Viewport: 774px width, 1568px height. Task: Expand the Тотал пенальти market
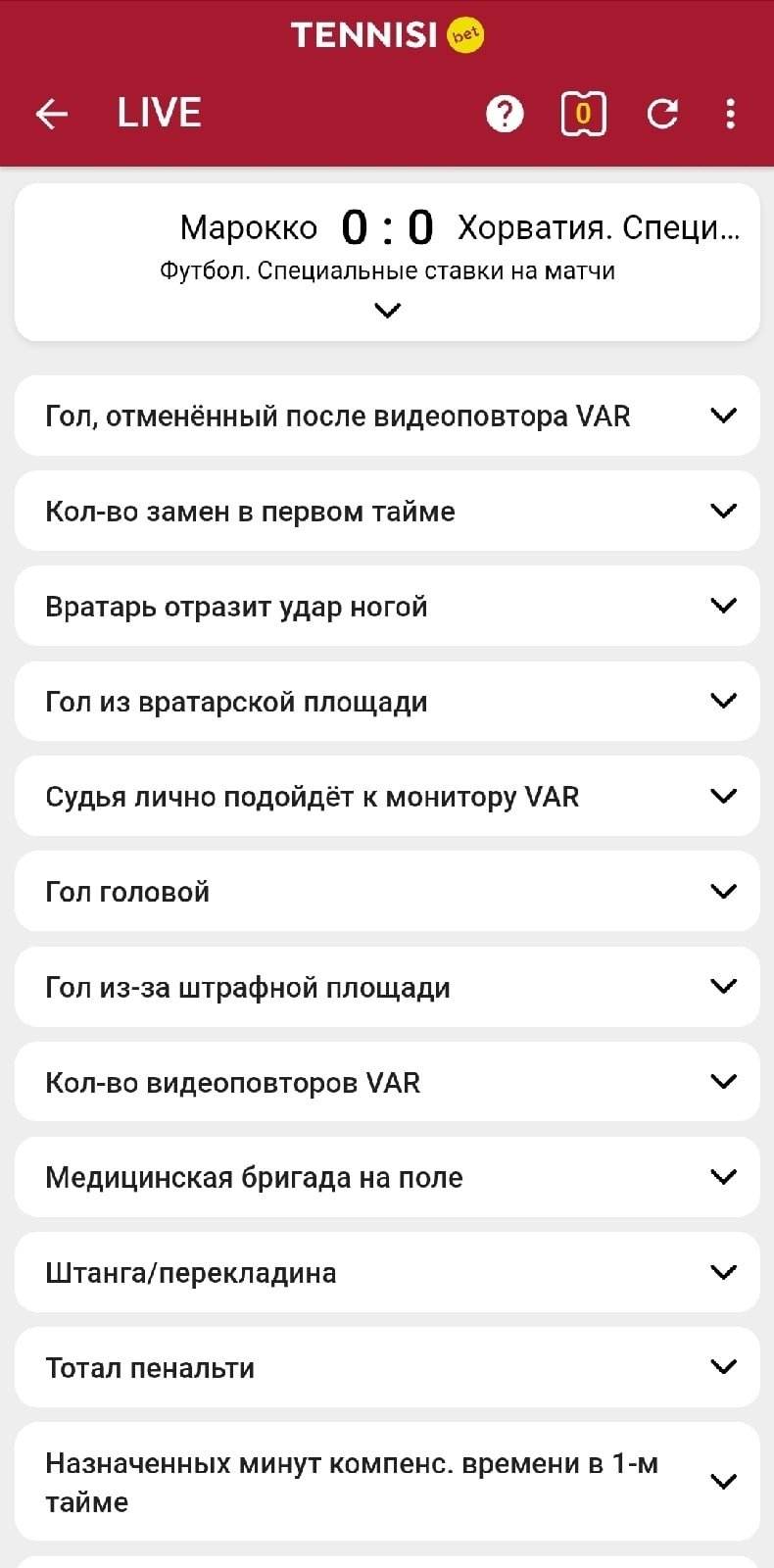click(723, 1367)
